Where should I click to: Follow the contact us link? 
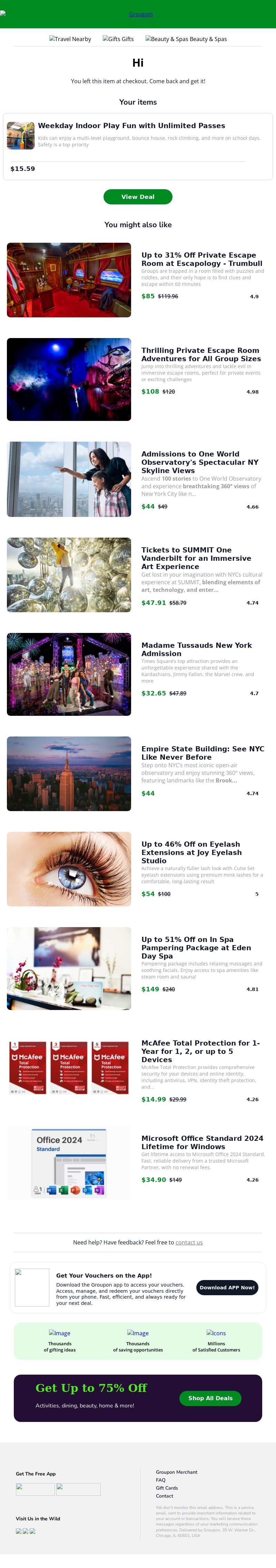coord(189,1242)
